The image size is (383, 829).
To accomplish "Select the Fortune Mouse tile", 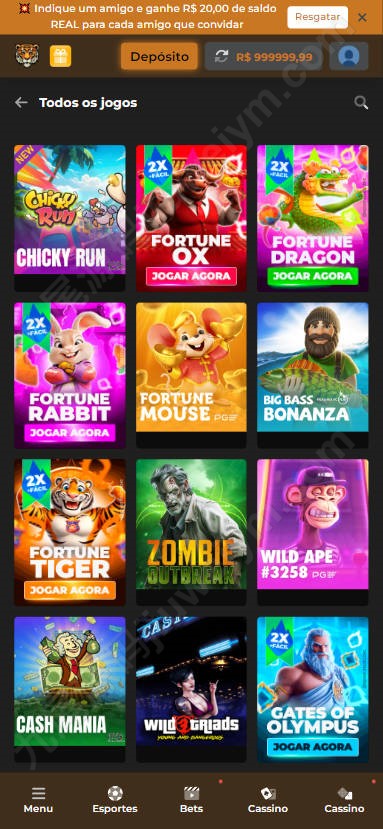I will point(191,367).
